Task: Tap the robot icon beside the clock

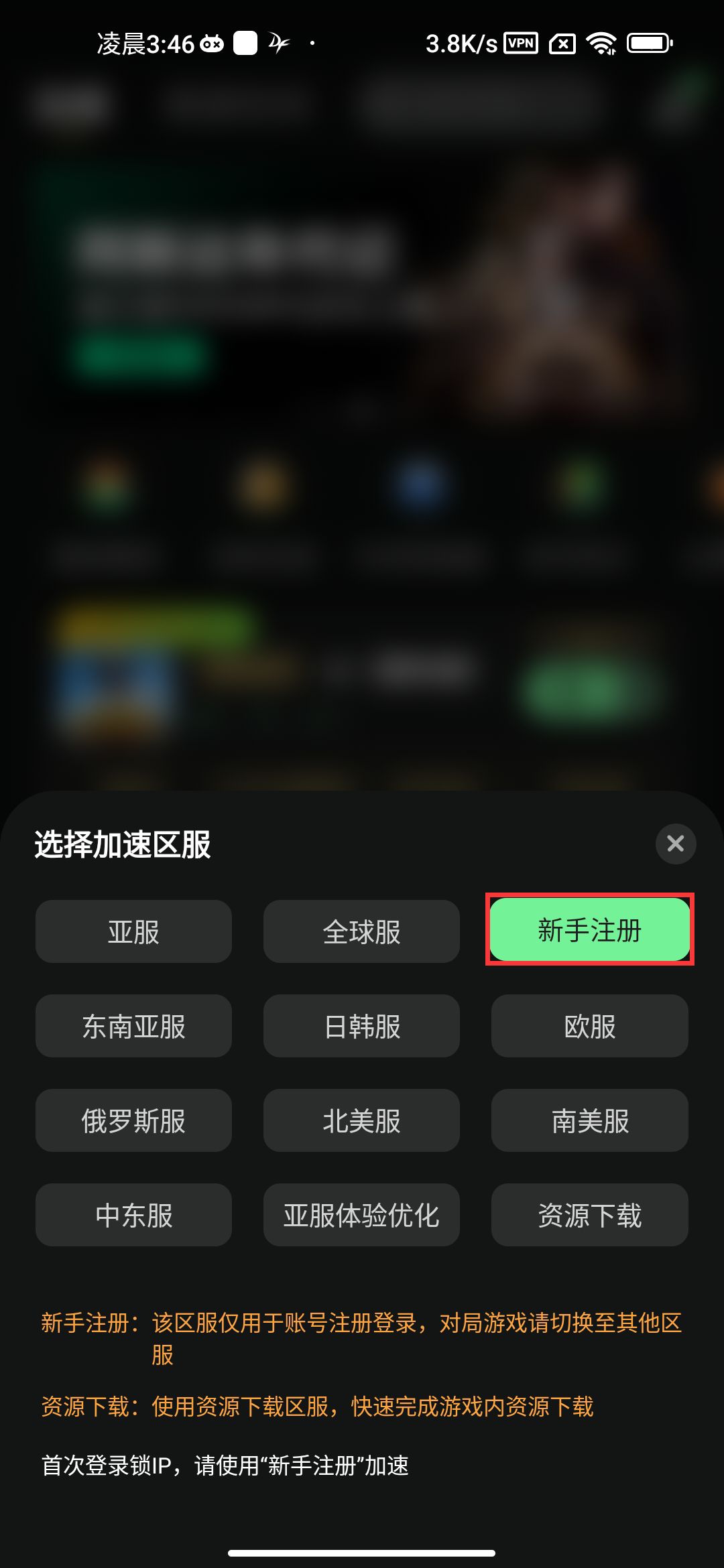Action: [210, 42]
